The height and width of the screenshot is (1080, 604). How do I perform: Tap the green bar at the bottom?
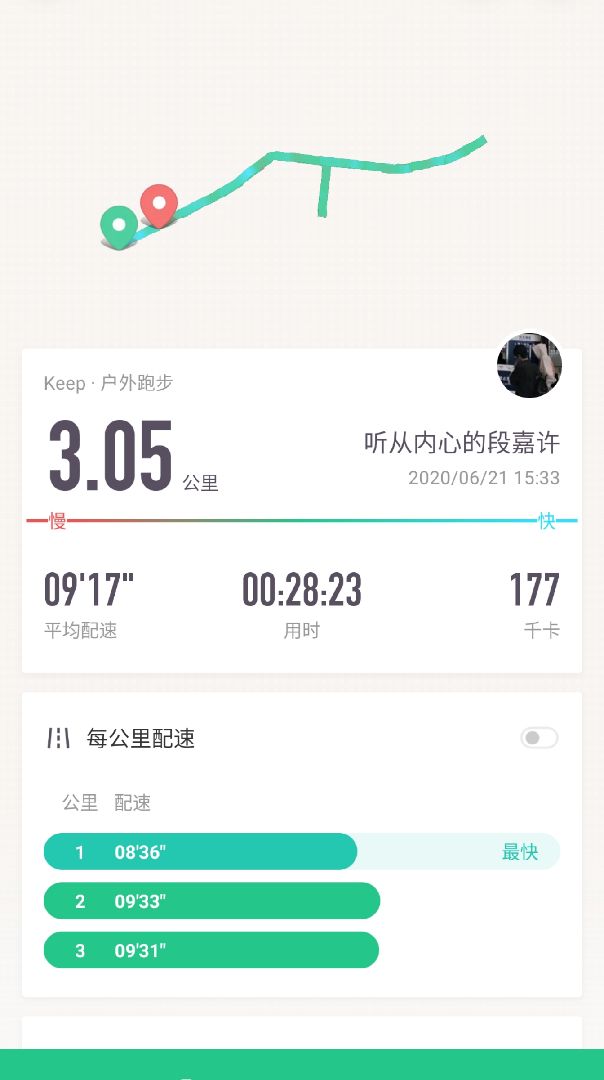302,1065
